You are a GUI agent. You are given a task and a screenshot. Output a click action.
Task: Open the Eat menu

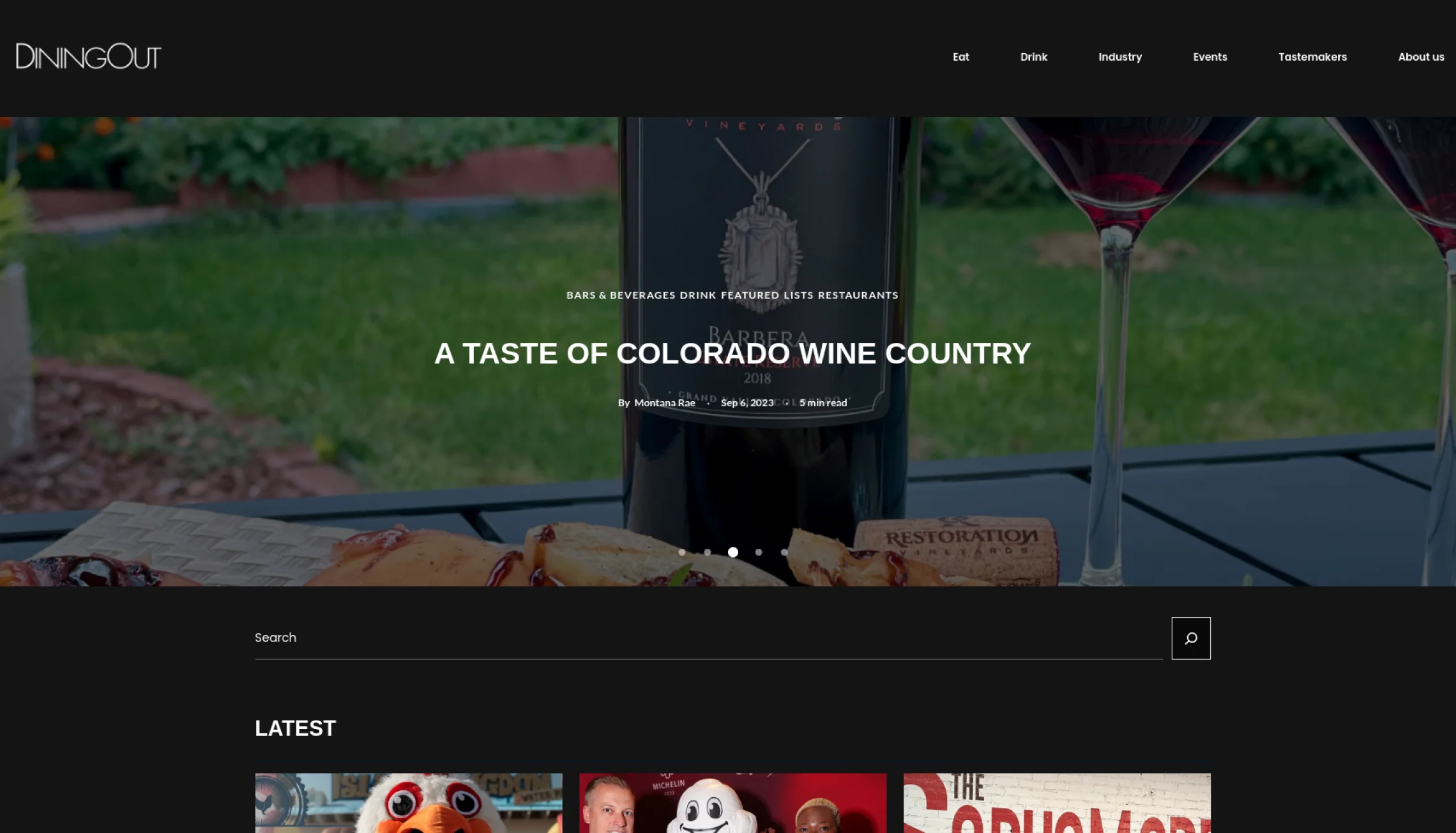click(960, 57)
